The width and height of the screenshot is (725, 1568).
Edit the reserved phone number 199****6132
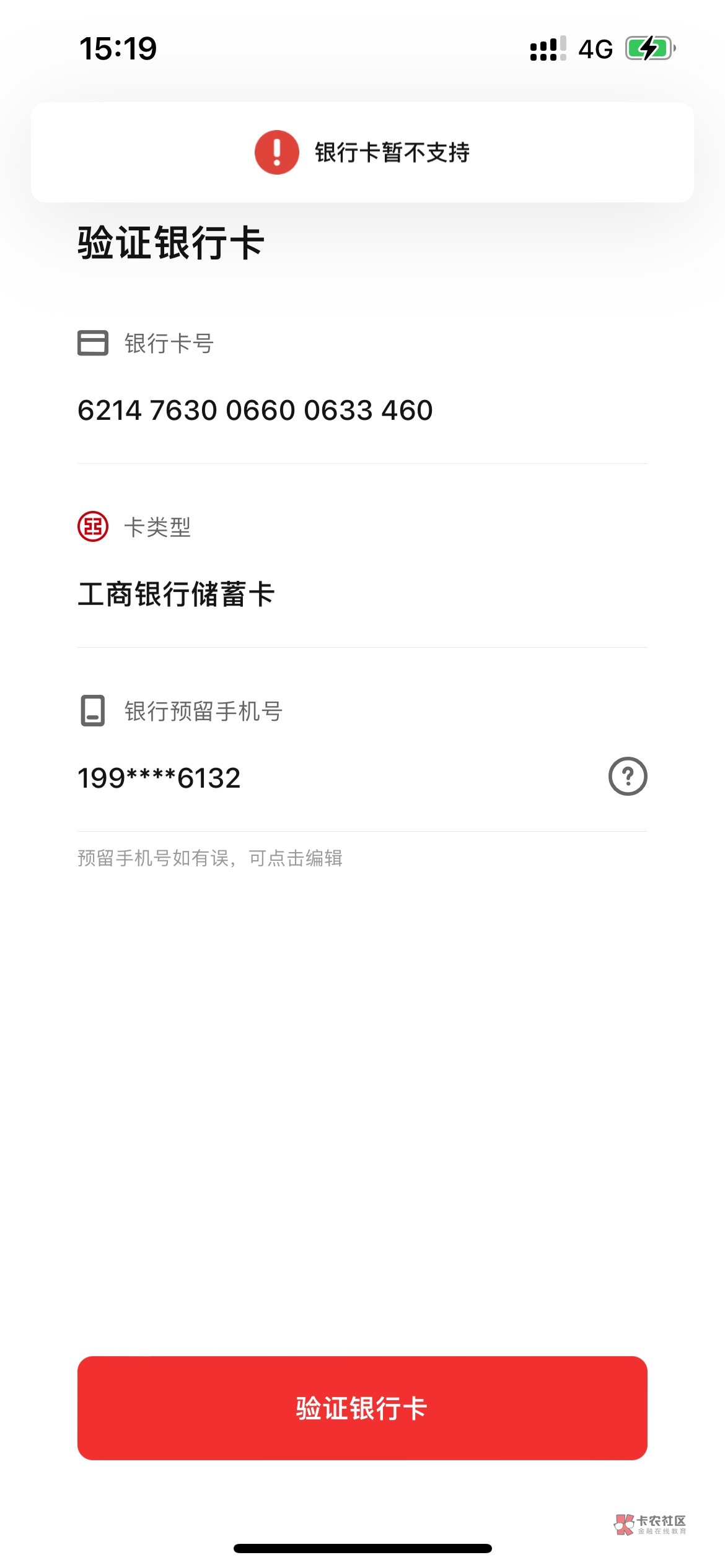pyautogui.click(x=159, y=778)
